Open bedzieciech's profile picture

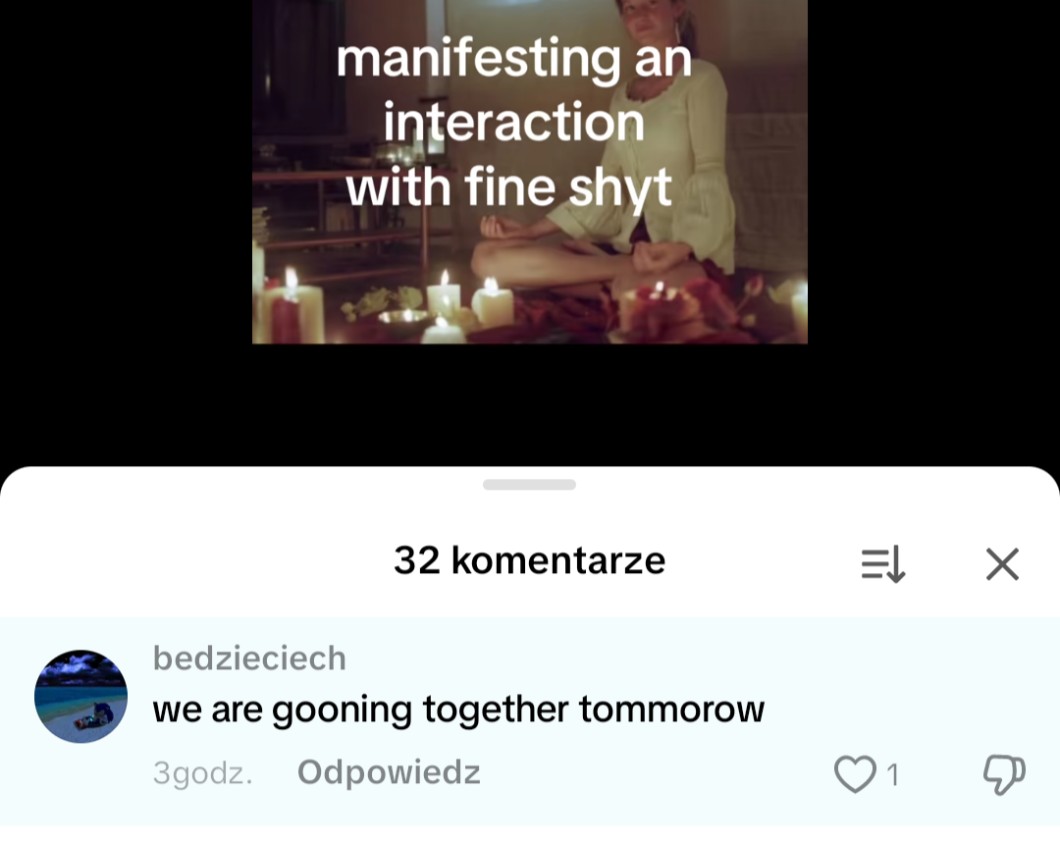[x=81, y=696]
